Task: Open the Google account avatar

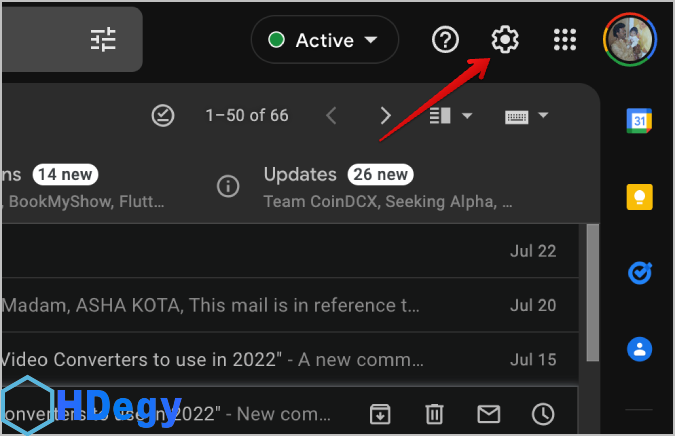Action: (x=629, y=40)
